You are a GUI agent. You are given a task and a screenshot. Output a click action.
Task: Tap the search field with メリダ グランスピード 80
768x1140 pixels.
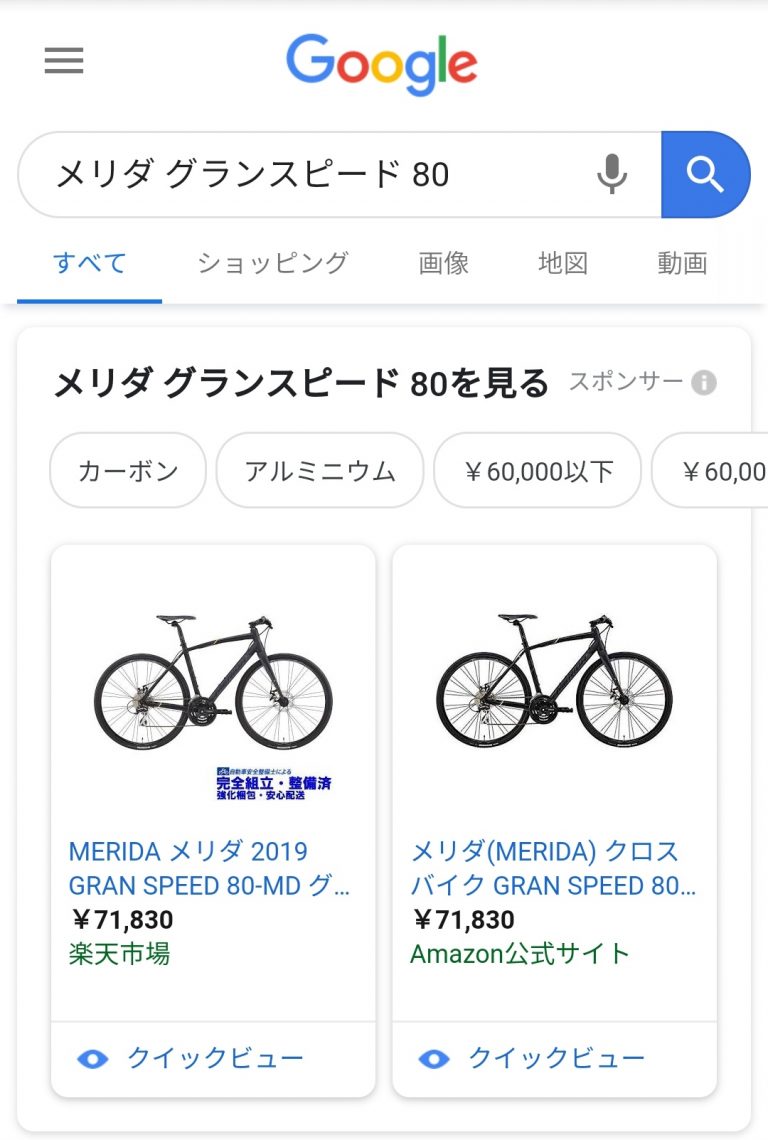click(300, 175)
